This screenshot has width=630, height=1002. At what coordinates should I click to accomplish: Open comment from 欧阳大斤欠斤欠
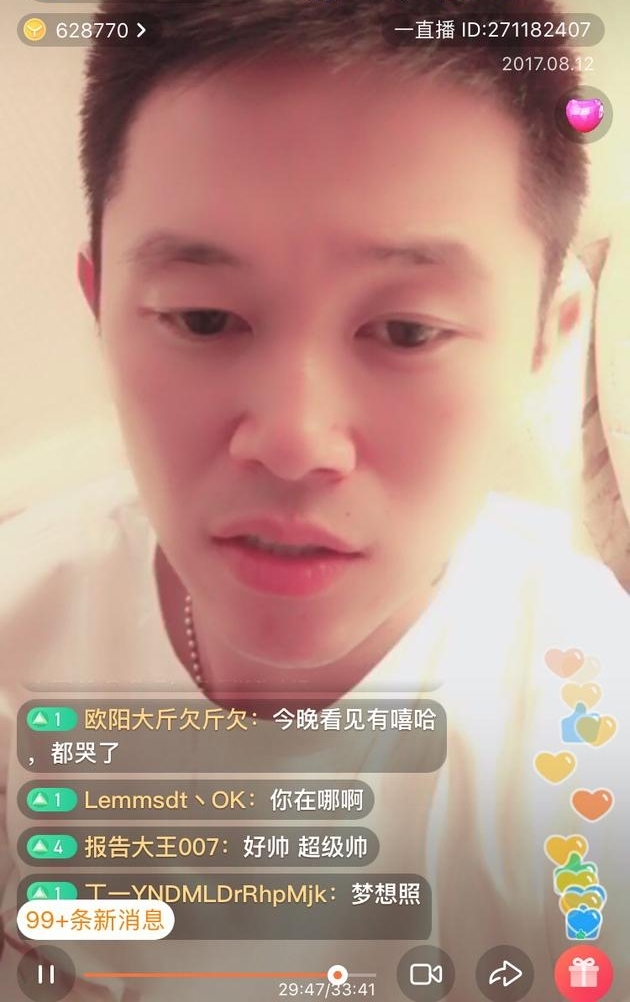tap(232, 735)
